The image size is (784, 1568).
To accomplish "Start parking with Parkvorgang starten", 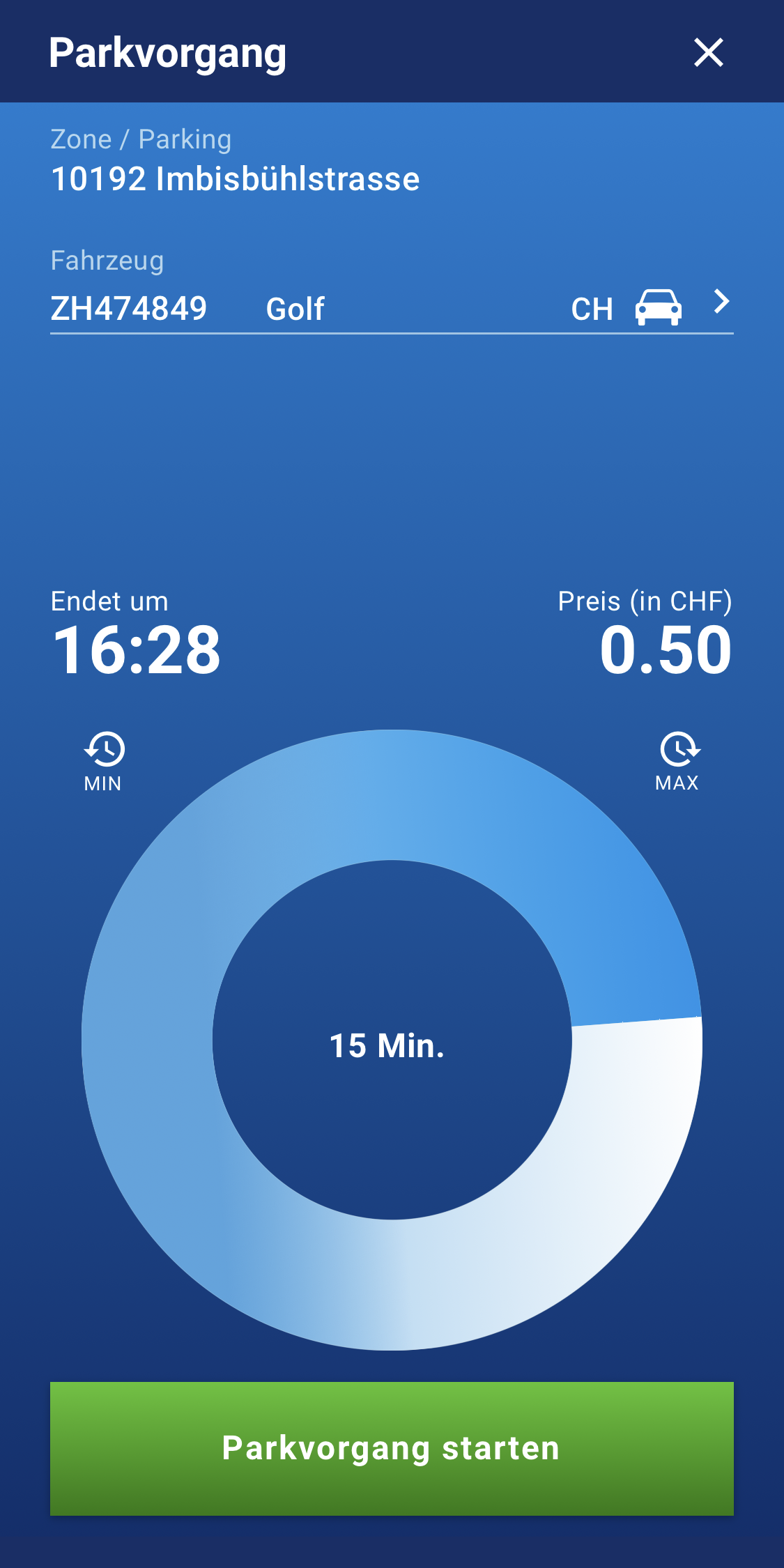I will coord(391,1447).
